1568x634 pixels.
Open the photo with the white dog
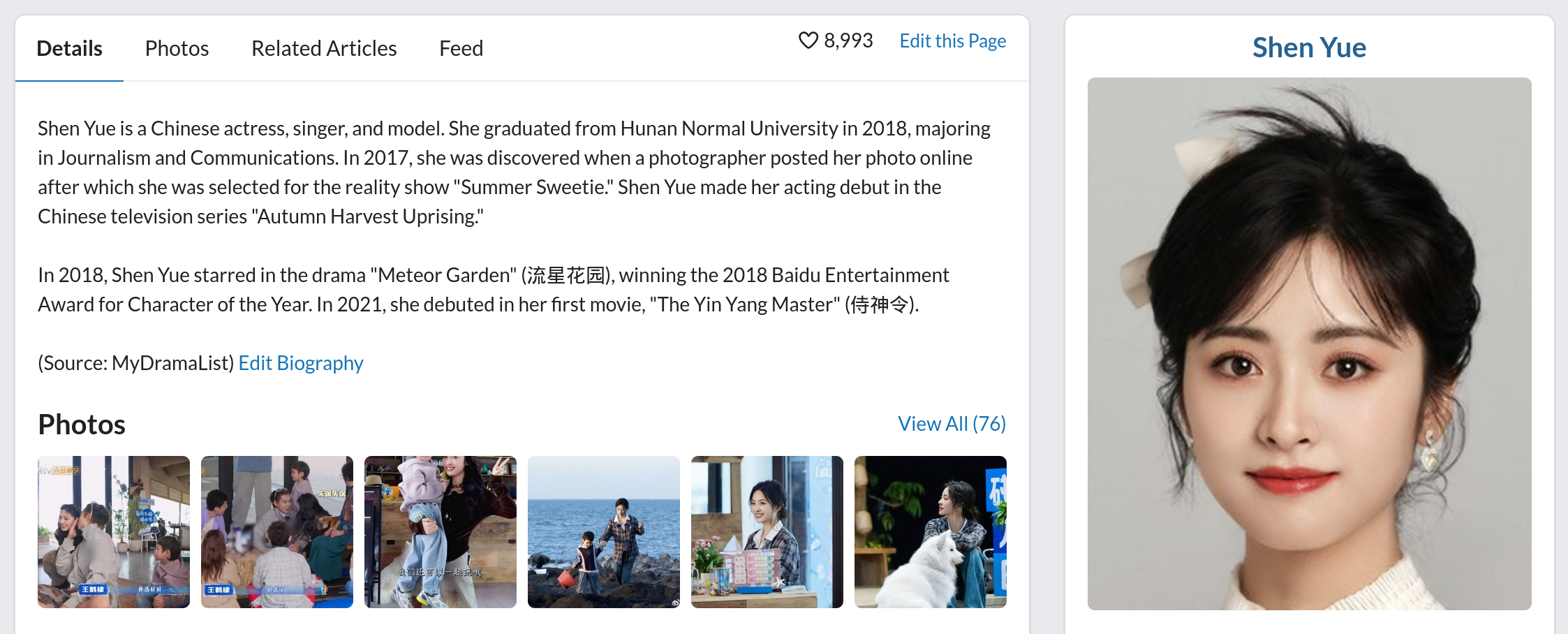(x=930, y=532)
